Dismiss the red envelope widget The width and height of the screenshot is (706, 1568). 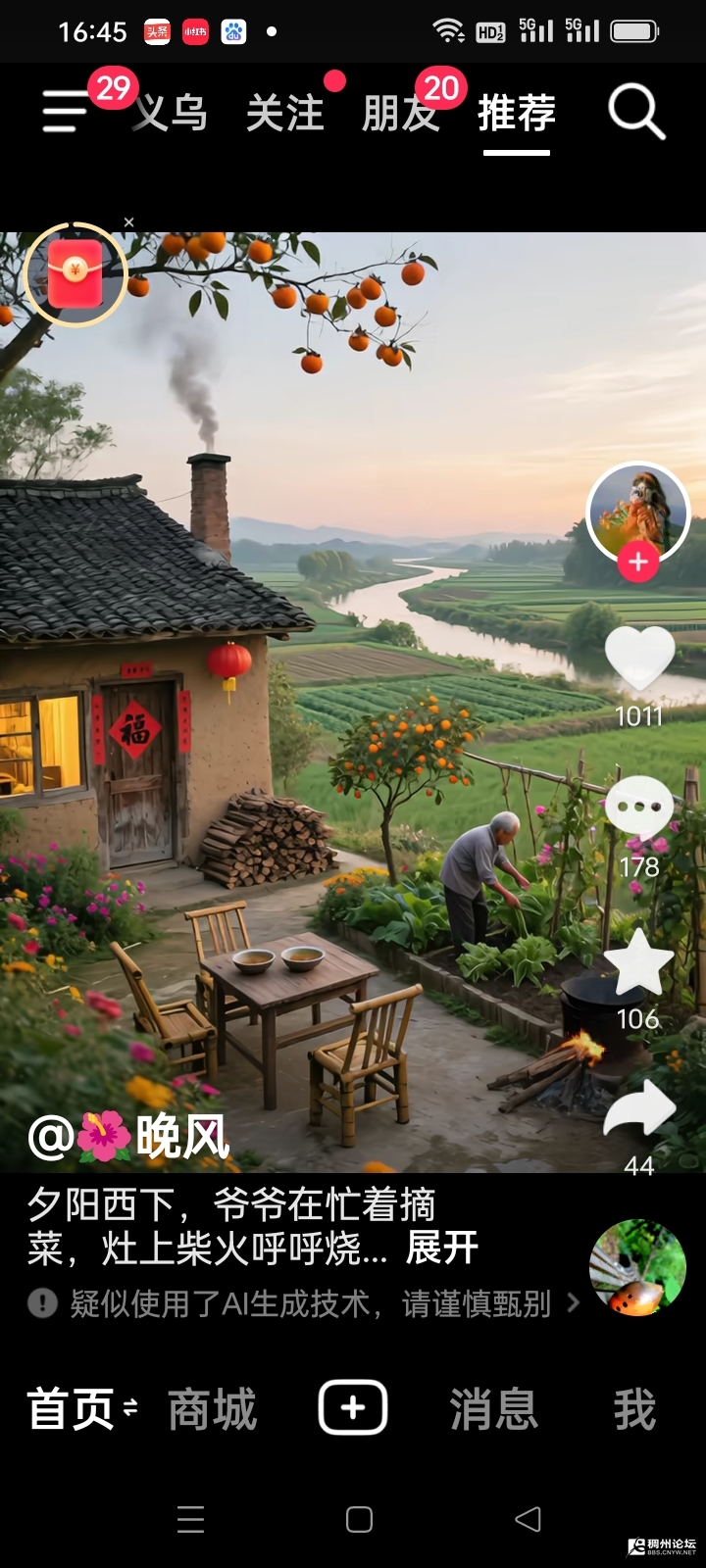click(128, 222)
